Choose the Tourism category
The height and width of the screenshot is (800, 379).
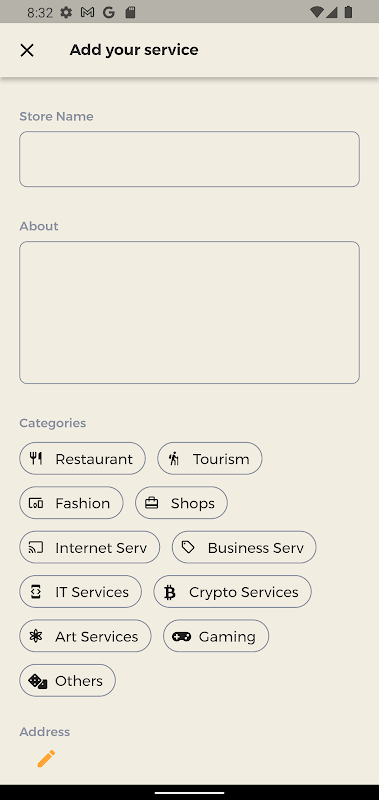pyautogui.click(x=210, y=459)
